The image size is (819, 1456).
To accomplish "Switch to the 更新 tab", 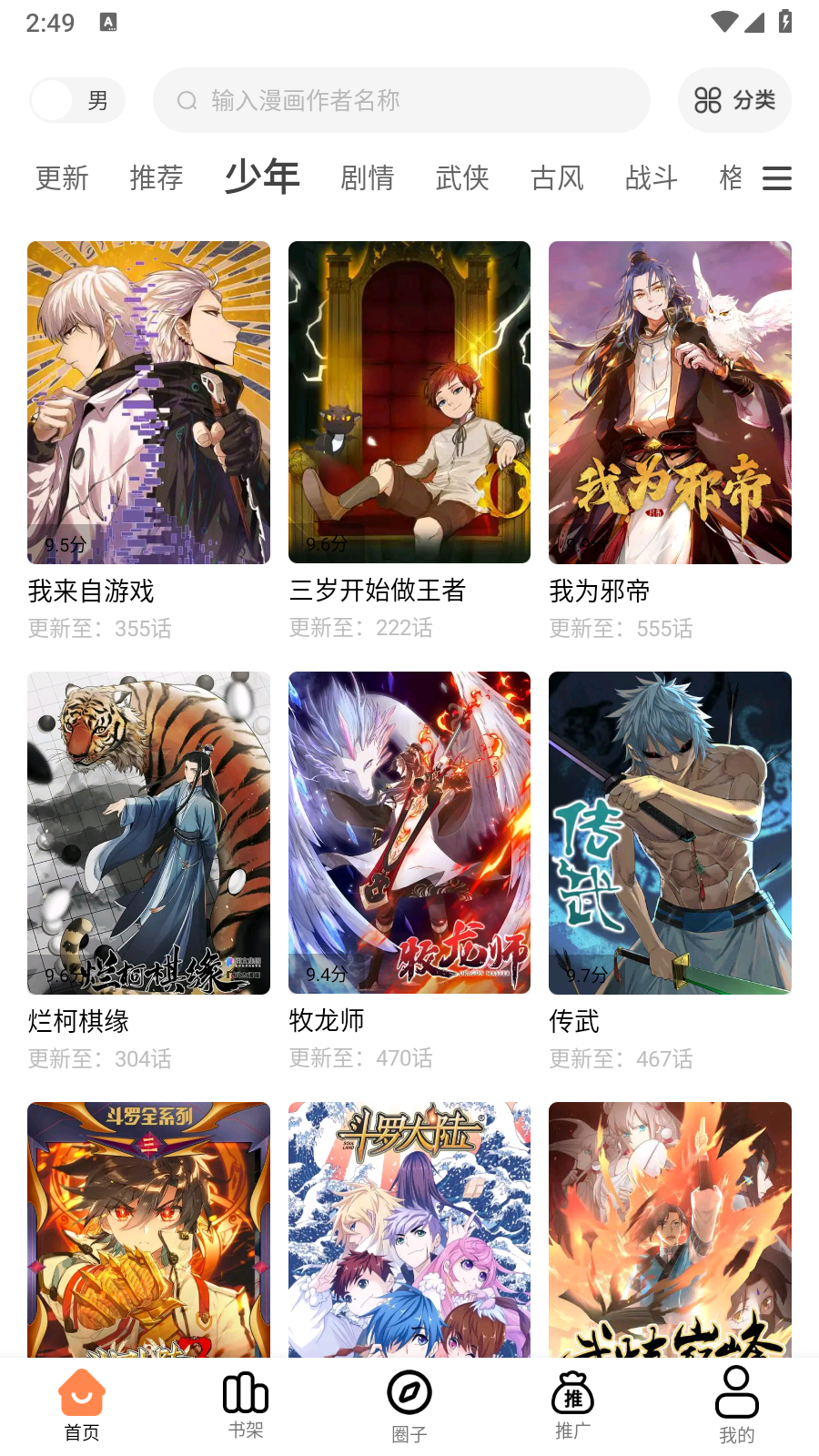I will coord(60,179).
